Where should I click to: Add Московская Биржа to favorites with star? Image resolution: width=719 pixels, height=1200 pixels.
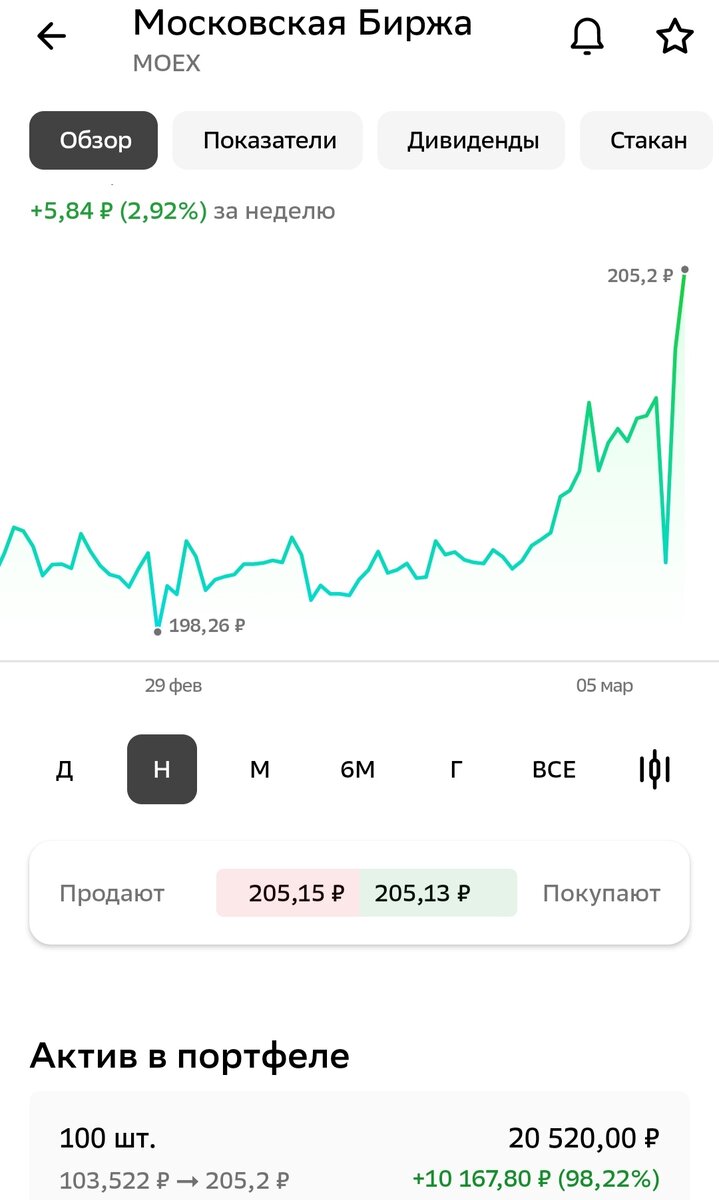coord(675,37)
